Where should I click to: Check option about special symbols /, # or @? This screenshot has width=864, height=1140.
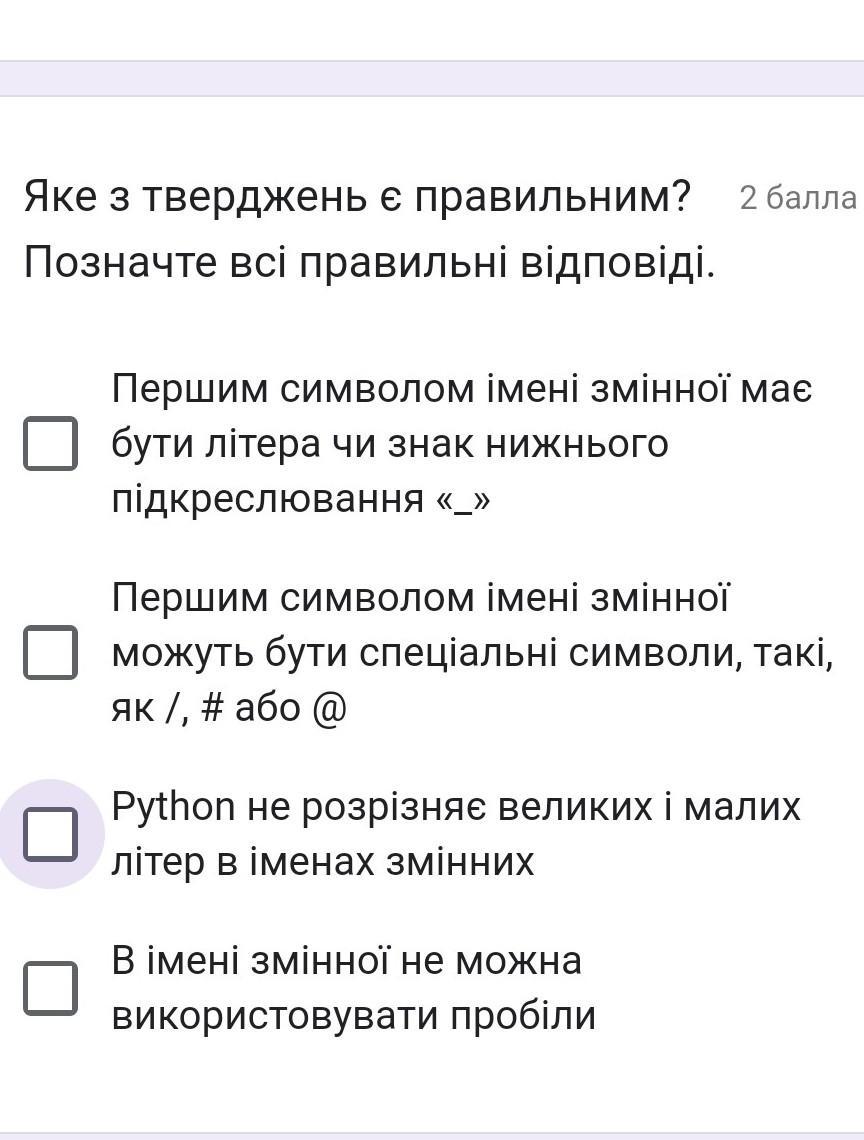50,652
